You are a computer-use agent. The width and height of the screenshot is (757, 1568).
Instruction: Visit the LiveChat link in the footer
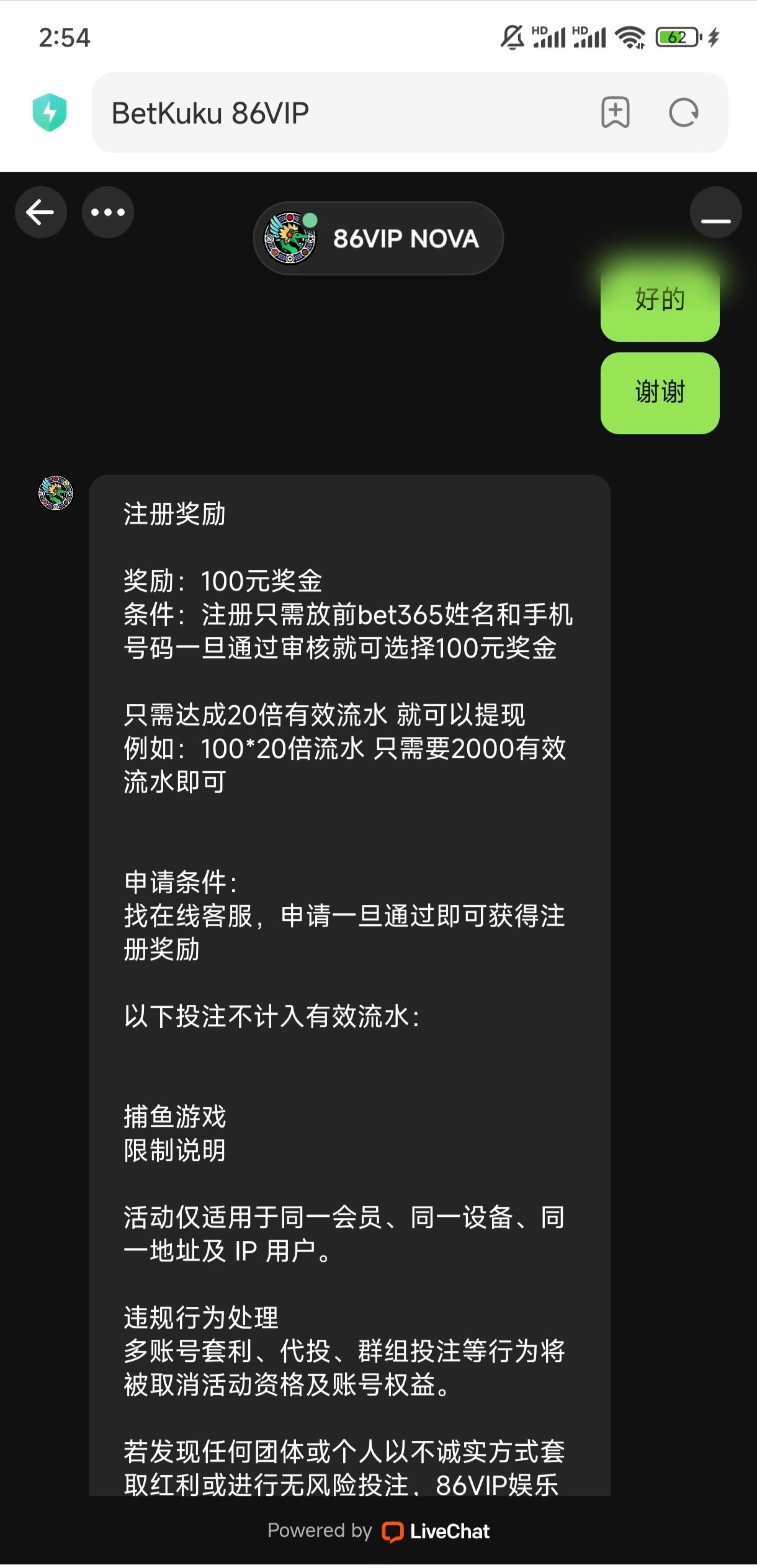437,1531
